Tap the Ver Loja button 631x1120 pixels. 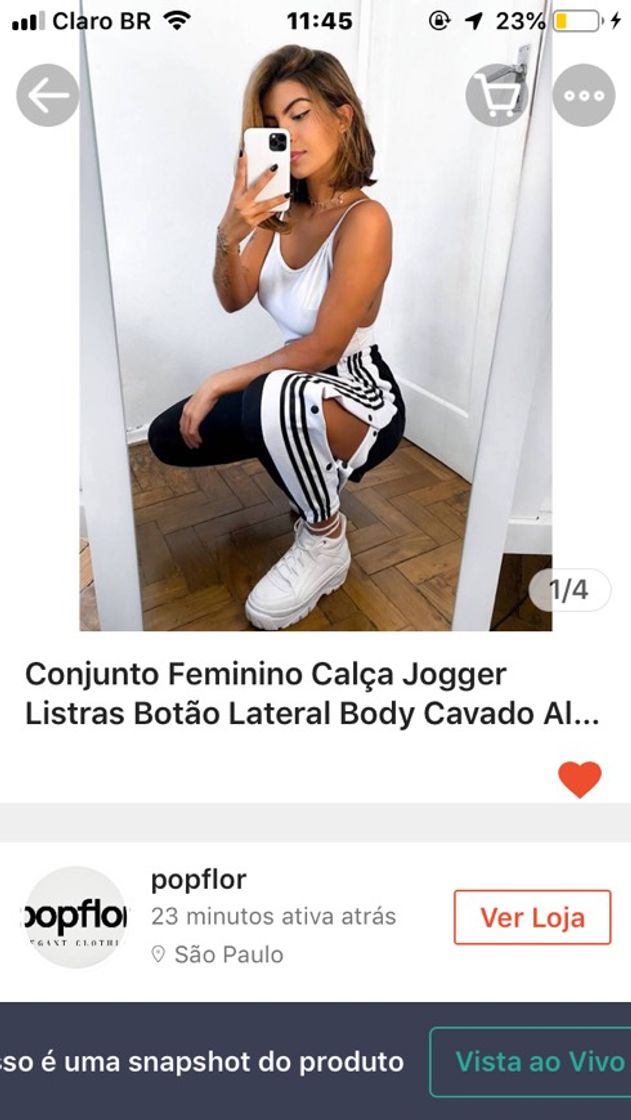pyautogui.click(x=532, y=917)
